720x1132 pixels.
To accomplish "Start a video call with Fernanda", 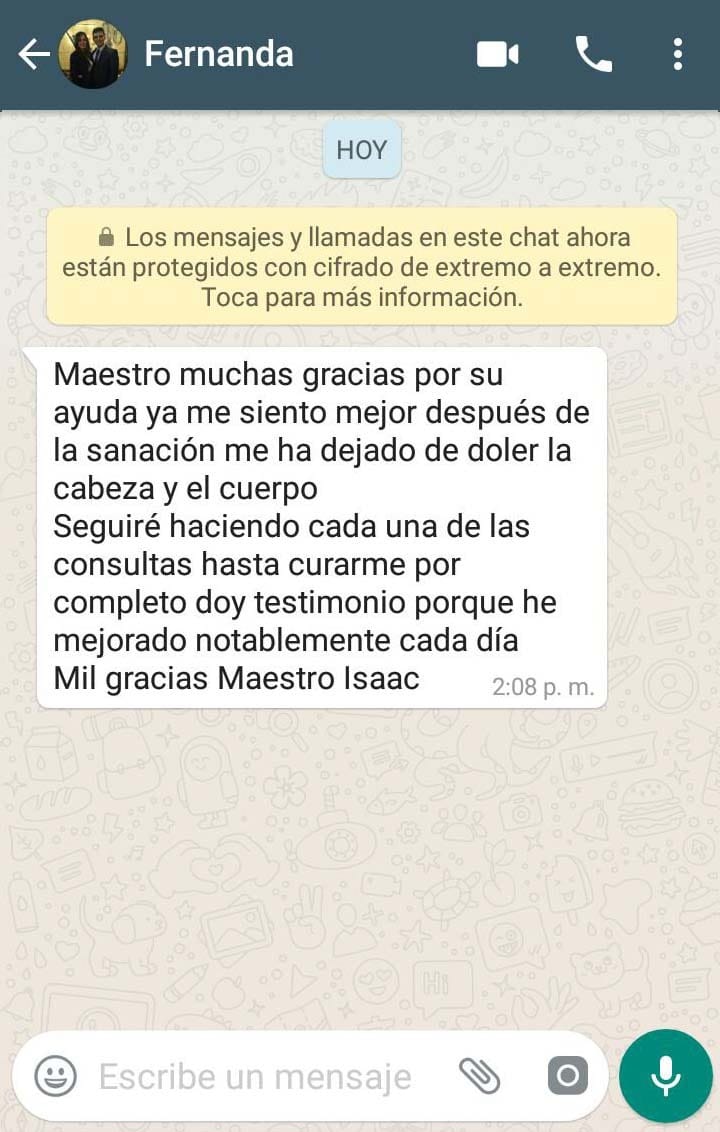I will (x=497, y=55).
